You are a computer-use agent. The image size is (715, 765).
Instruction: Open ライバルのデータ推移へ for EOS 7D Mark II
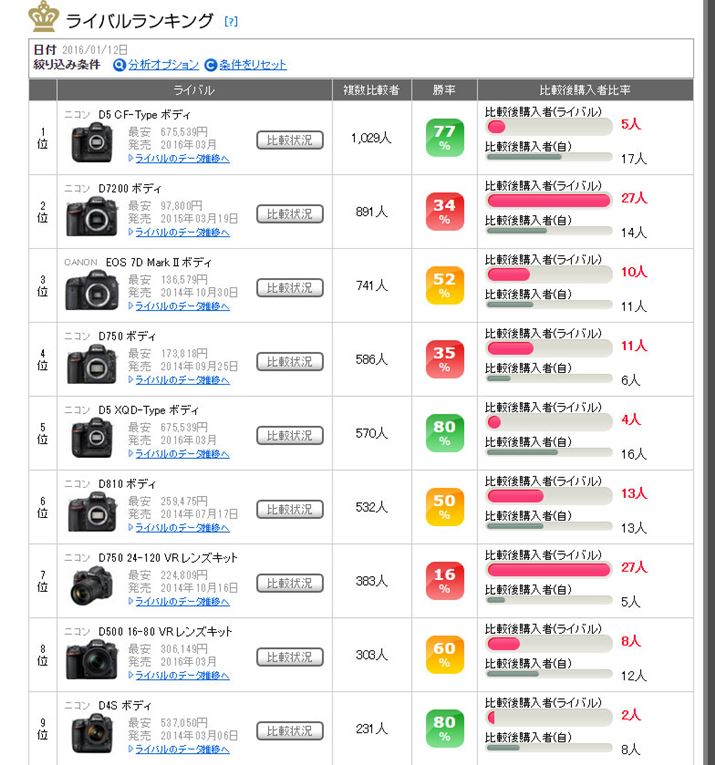pyautogui.click(x=182, y=306)
